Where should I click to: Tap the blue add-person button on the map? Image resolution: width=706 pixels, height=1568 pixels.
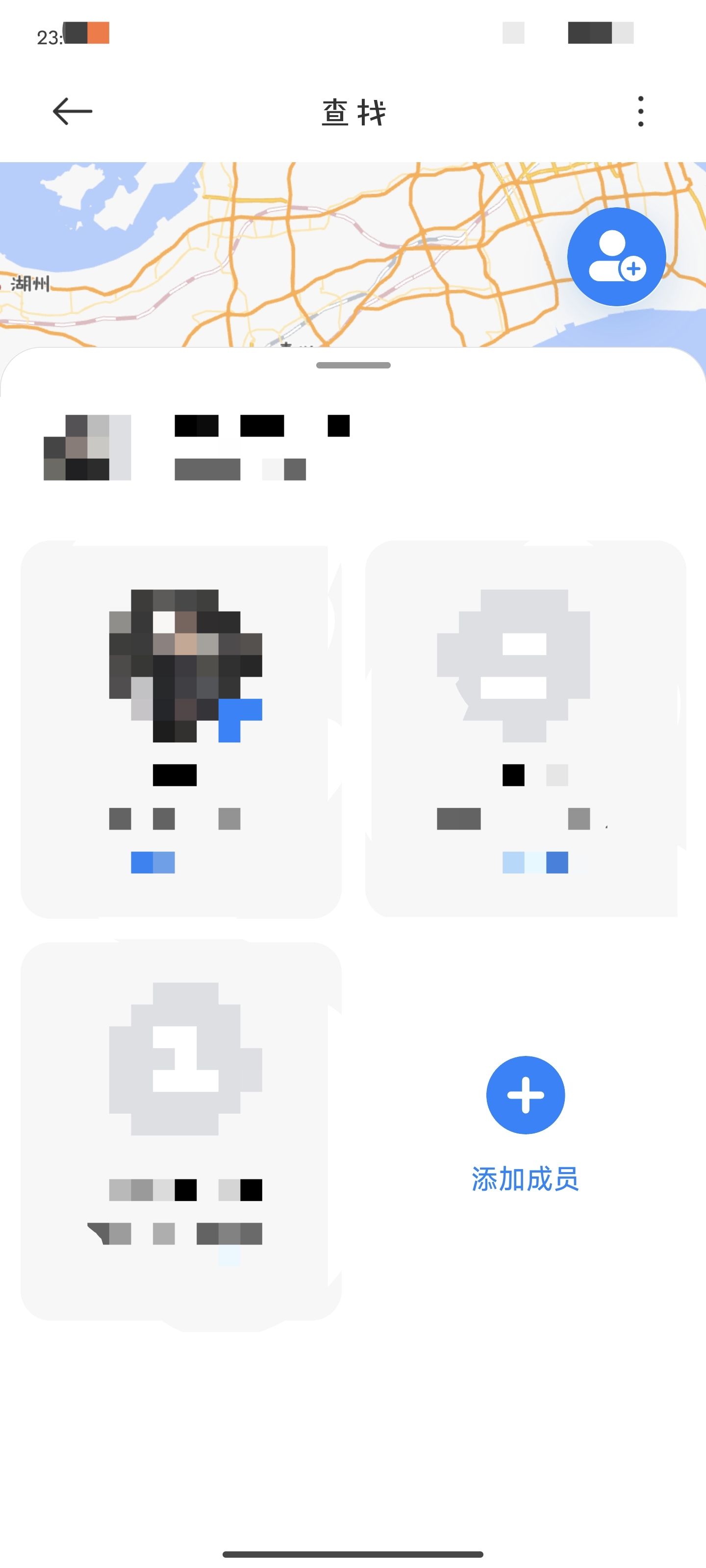pos(616,256)
